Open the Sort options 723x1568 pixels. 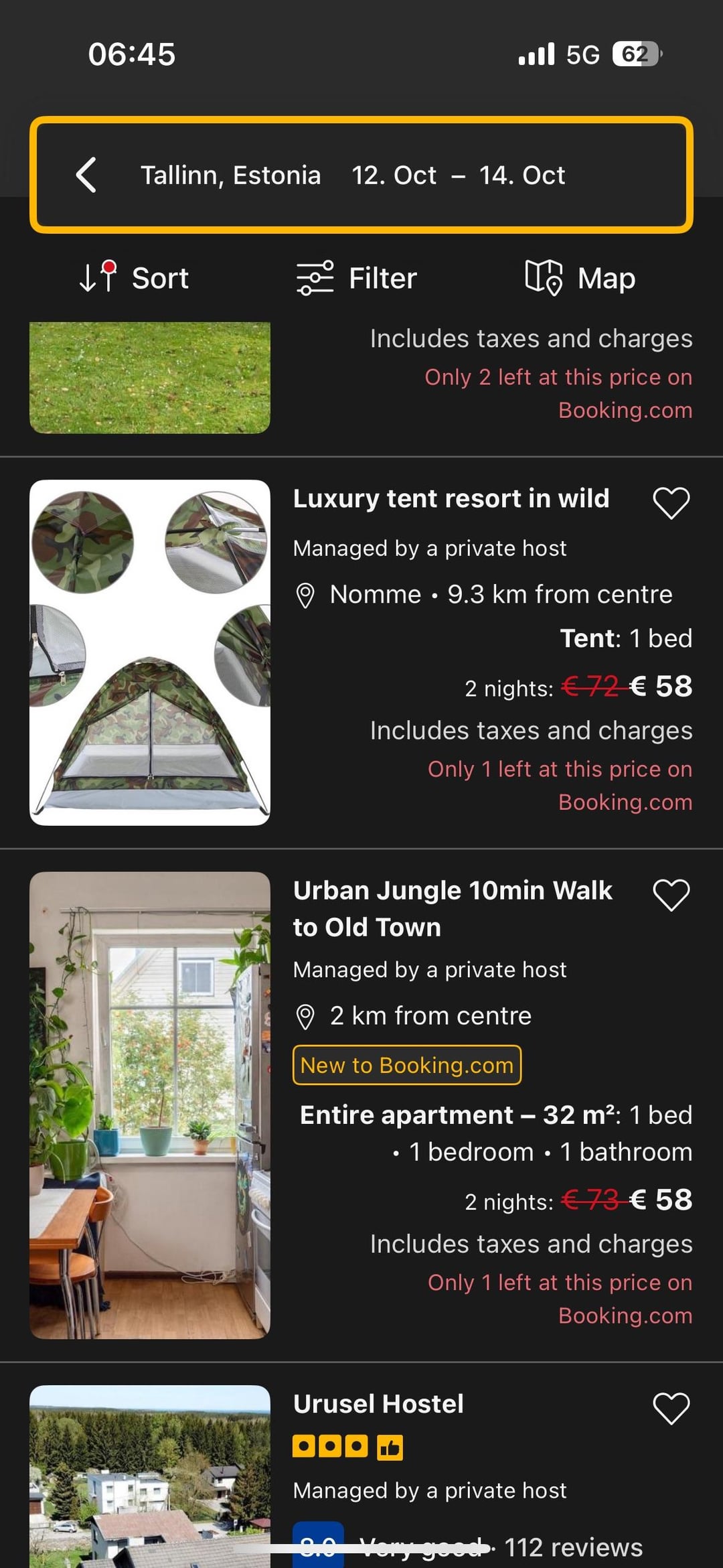[x=133, y=278]
